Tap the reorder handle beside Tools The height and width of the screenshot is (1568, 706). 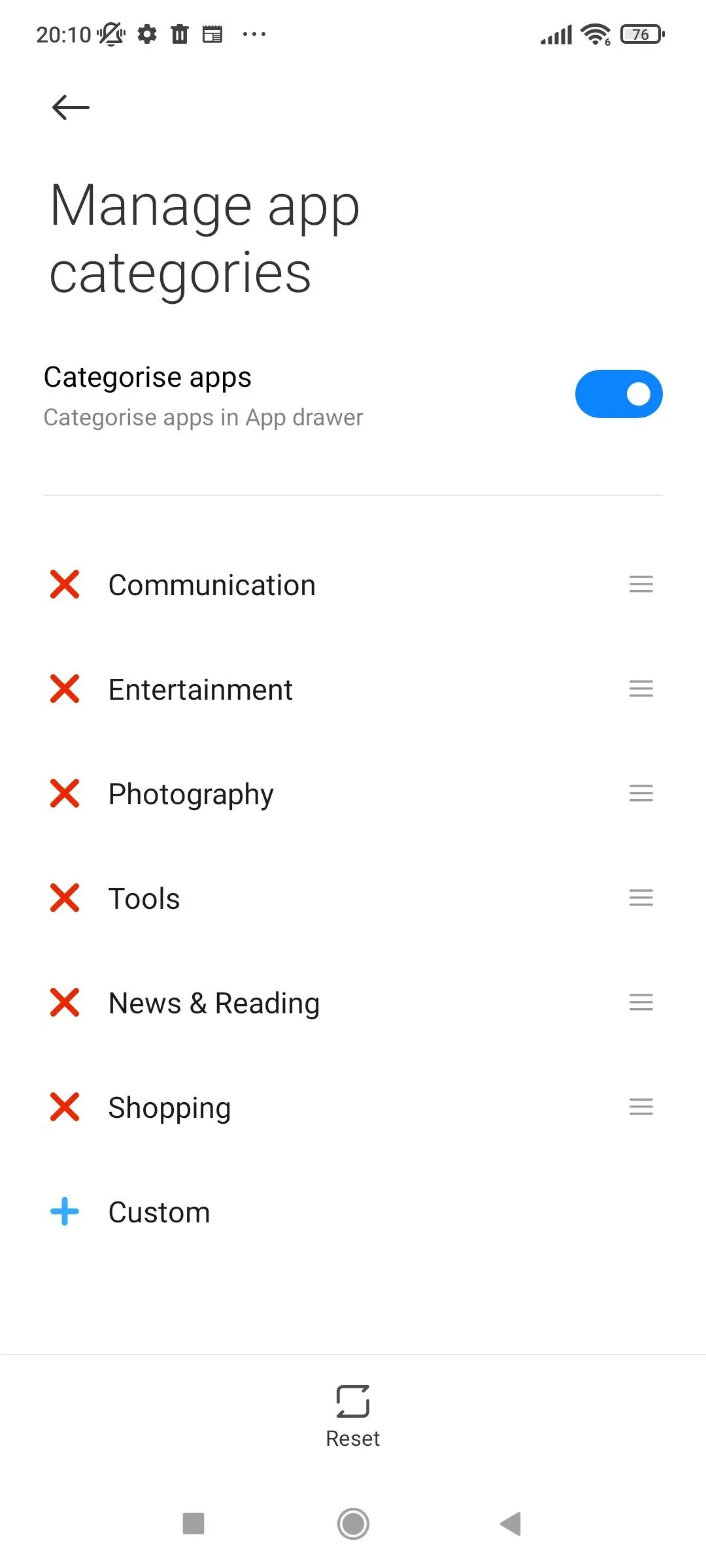641,898
